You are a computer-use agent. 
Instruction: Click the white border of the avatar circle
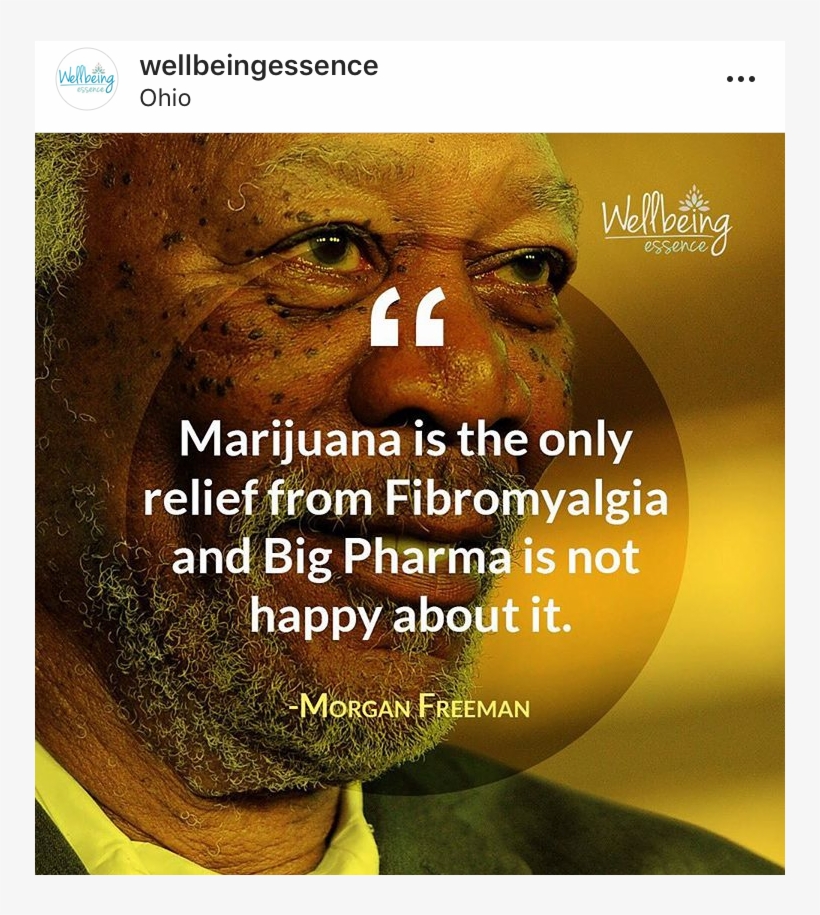(x=85, y=46)
